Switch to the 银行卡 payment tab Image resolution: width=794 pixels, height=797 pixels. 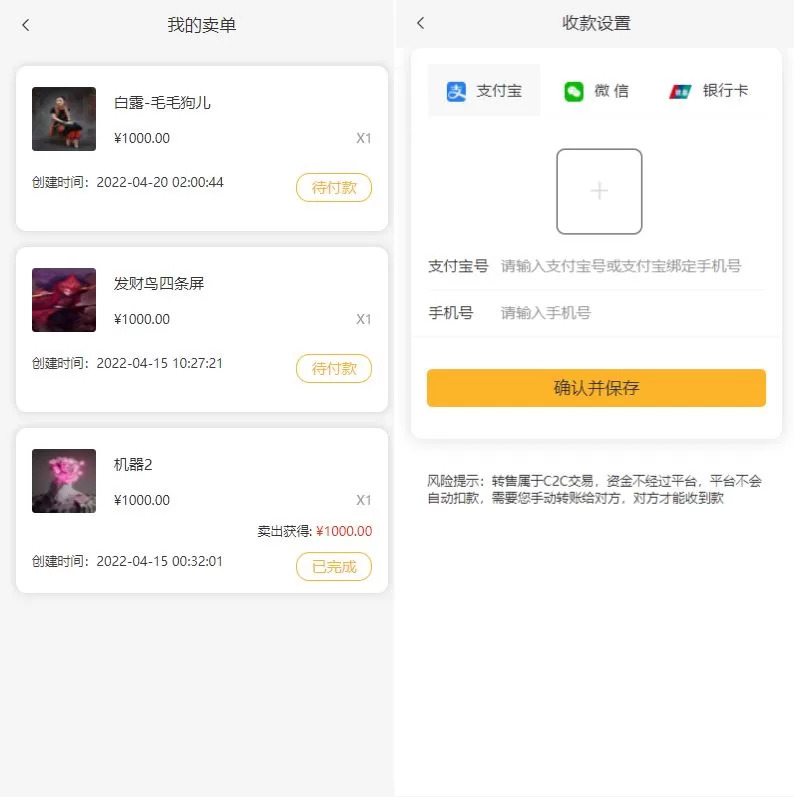[709, 91]
